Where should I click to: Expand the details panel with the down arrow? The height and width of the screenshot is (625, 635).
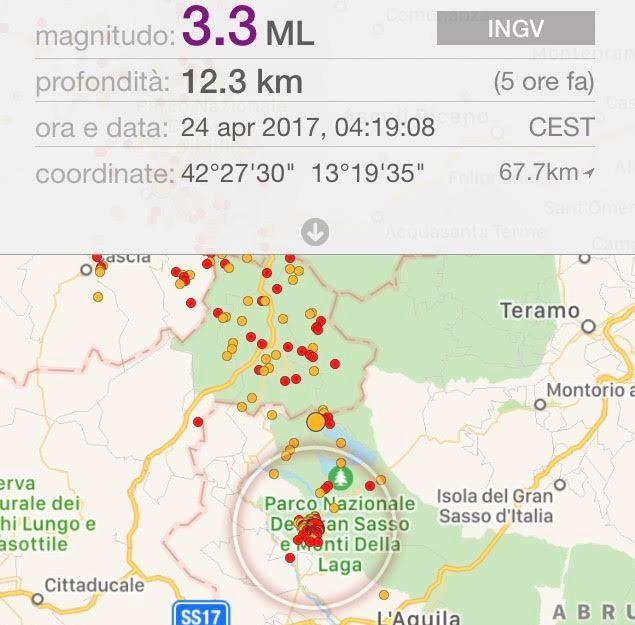316,233
